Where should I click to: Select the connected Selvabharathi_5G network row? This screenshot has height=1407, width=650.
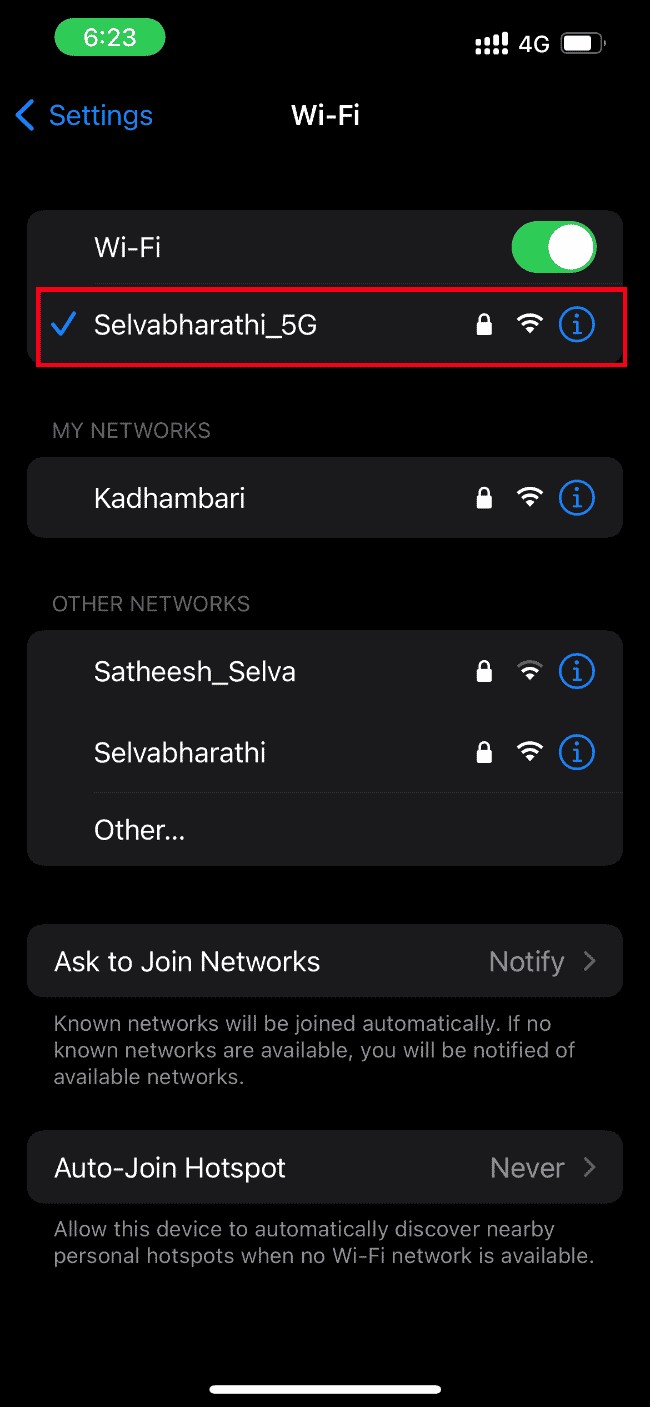tap(250, 324)
